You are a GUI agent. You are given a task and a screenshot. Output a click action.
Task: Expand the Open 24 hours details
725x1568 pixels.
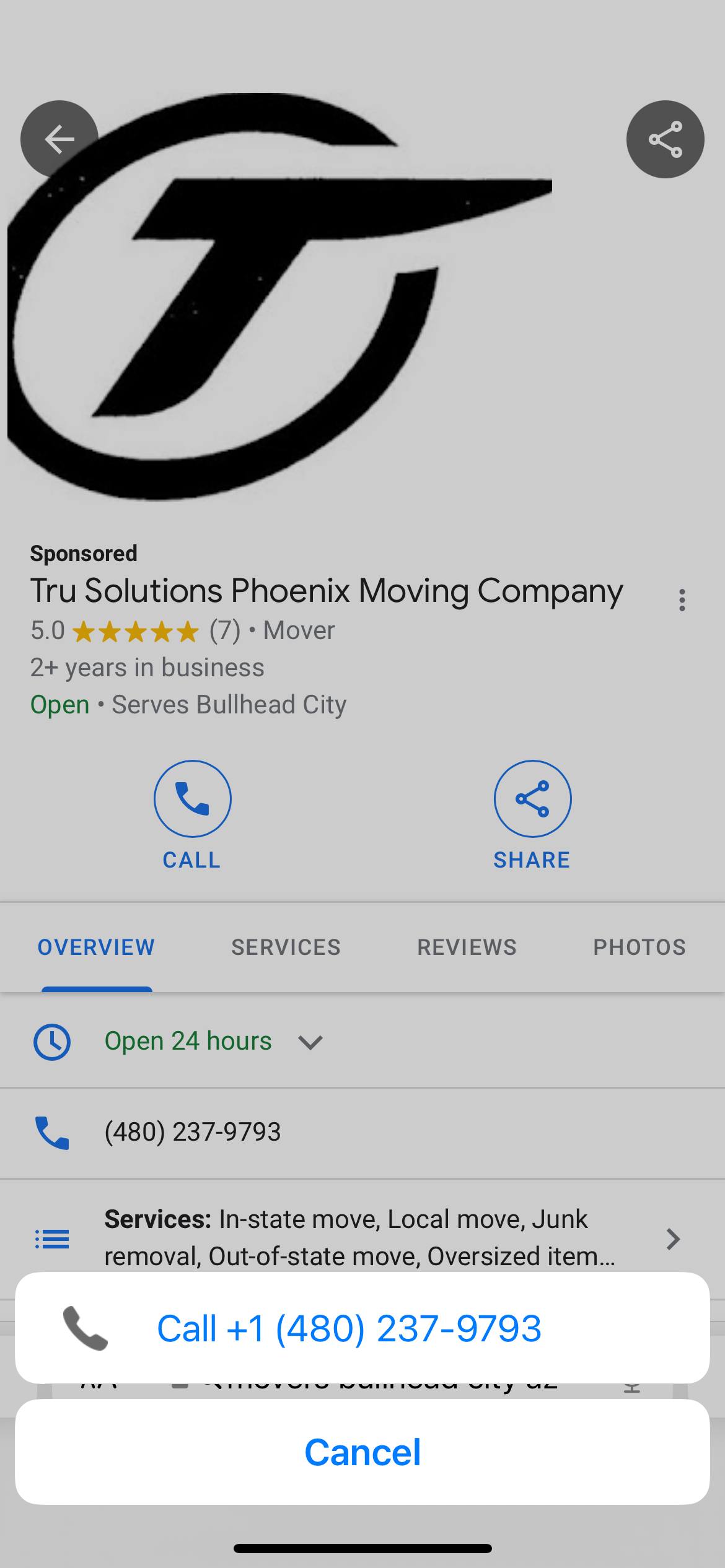pyautogui.click(x=310, y=1042)
